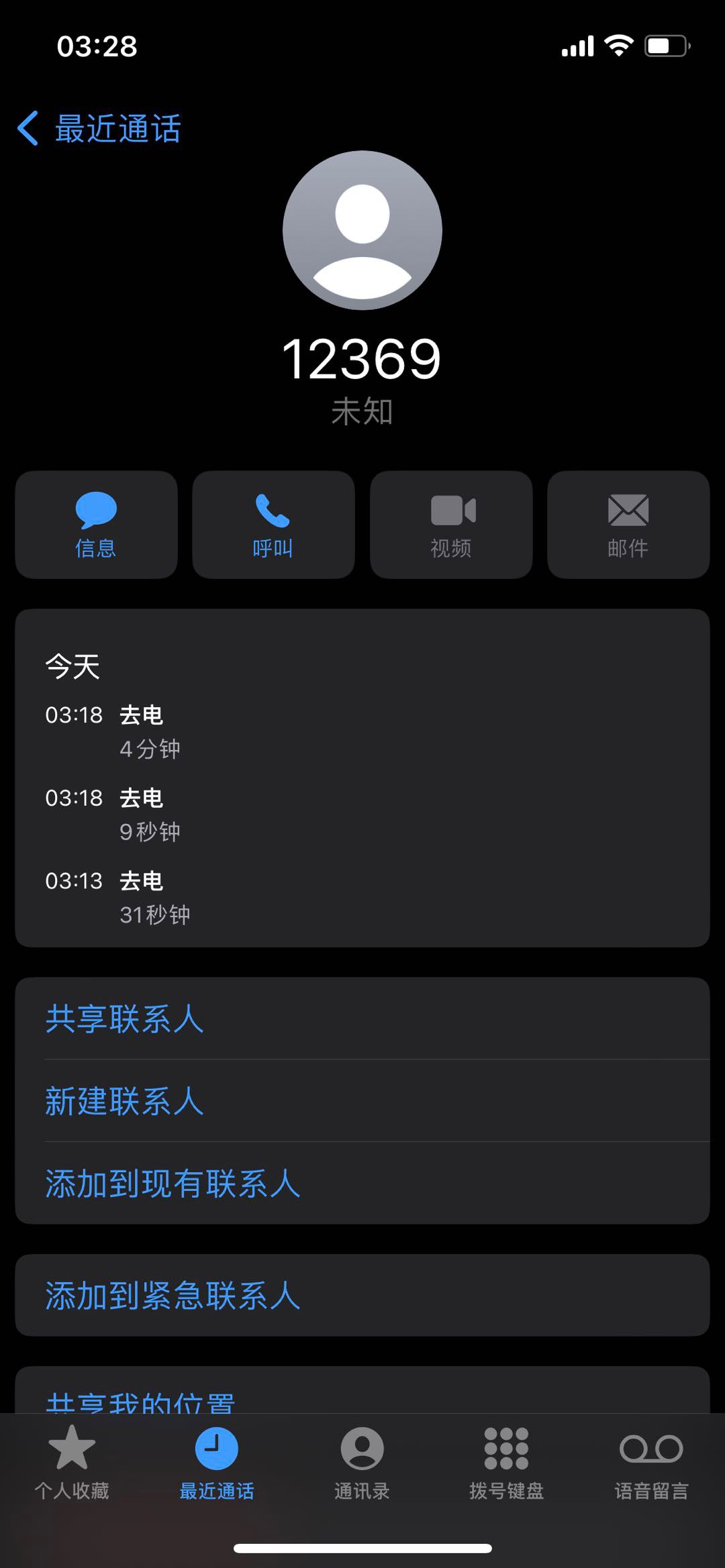Image resolution: width=725 pixels, height=1568 pixels.
Task: Open the 语音留言 tab
Action: coord(651,1463)
